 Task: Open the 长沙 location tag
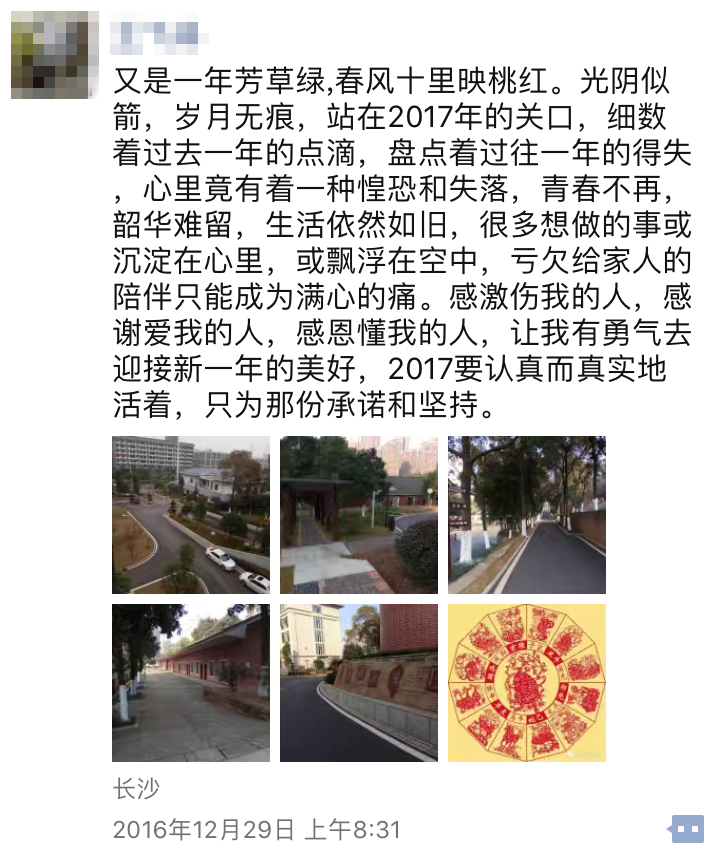(135, 789)
